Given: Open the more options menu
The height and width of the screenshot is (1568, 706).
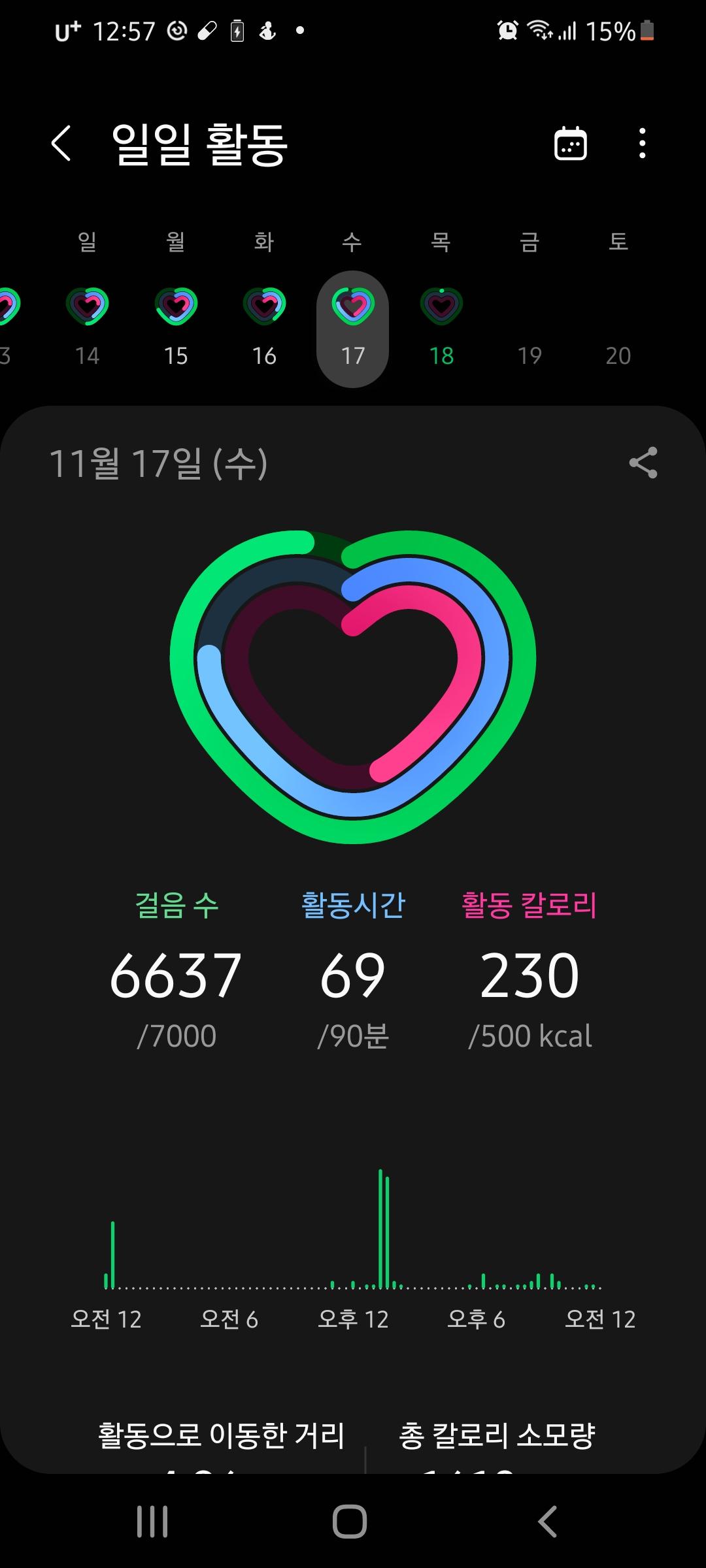Looking at the screenshot, I should click(x=642, y=143).
